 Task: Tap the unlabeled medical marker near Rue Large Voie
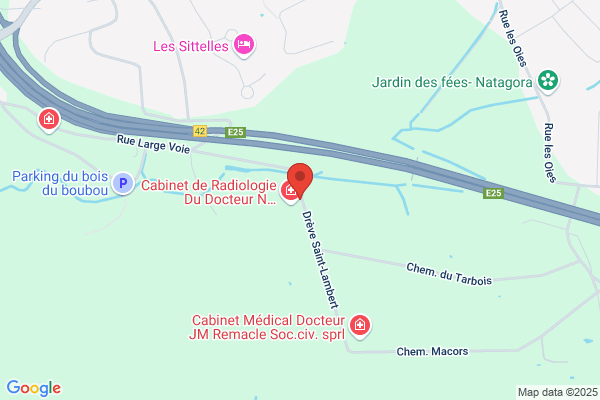tap(48, 121)
